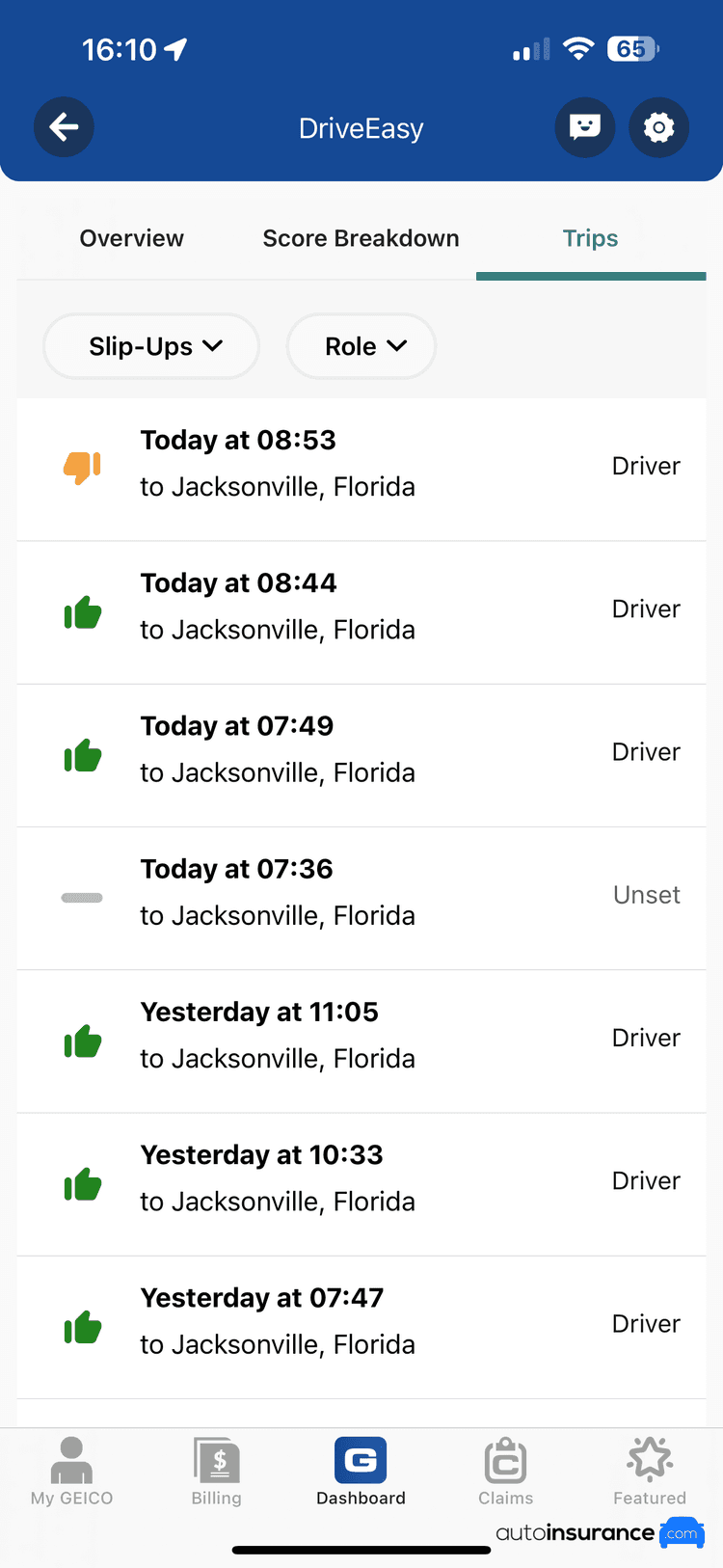Select the Dashboard G icon
This screenshot has height=1568, width=723.
pyautogui.click(x=361, y=1459)
